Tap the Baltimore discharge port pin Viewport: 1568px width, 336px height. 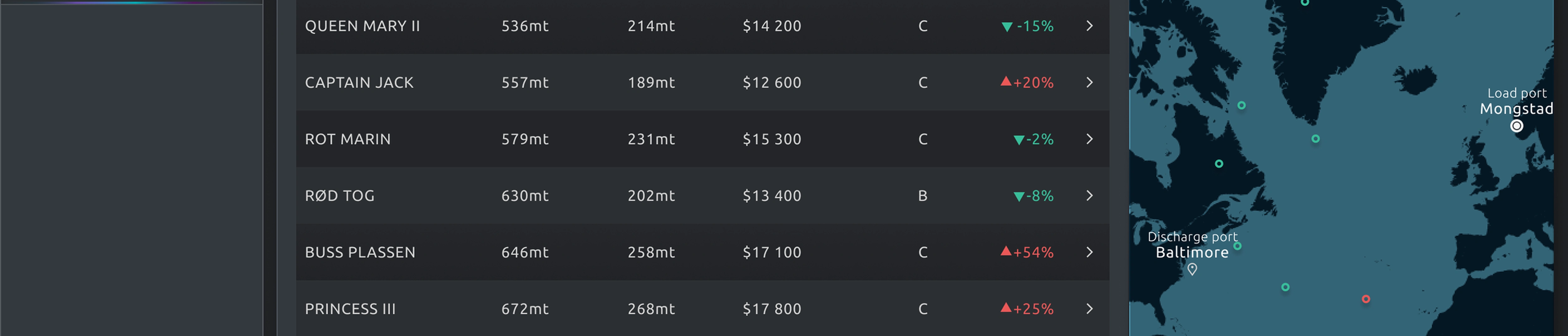[1192, 269]
